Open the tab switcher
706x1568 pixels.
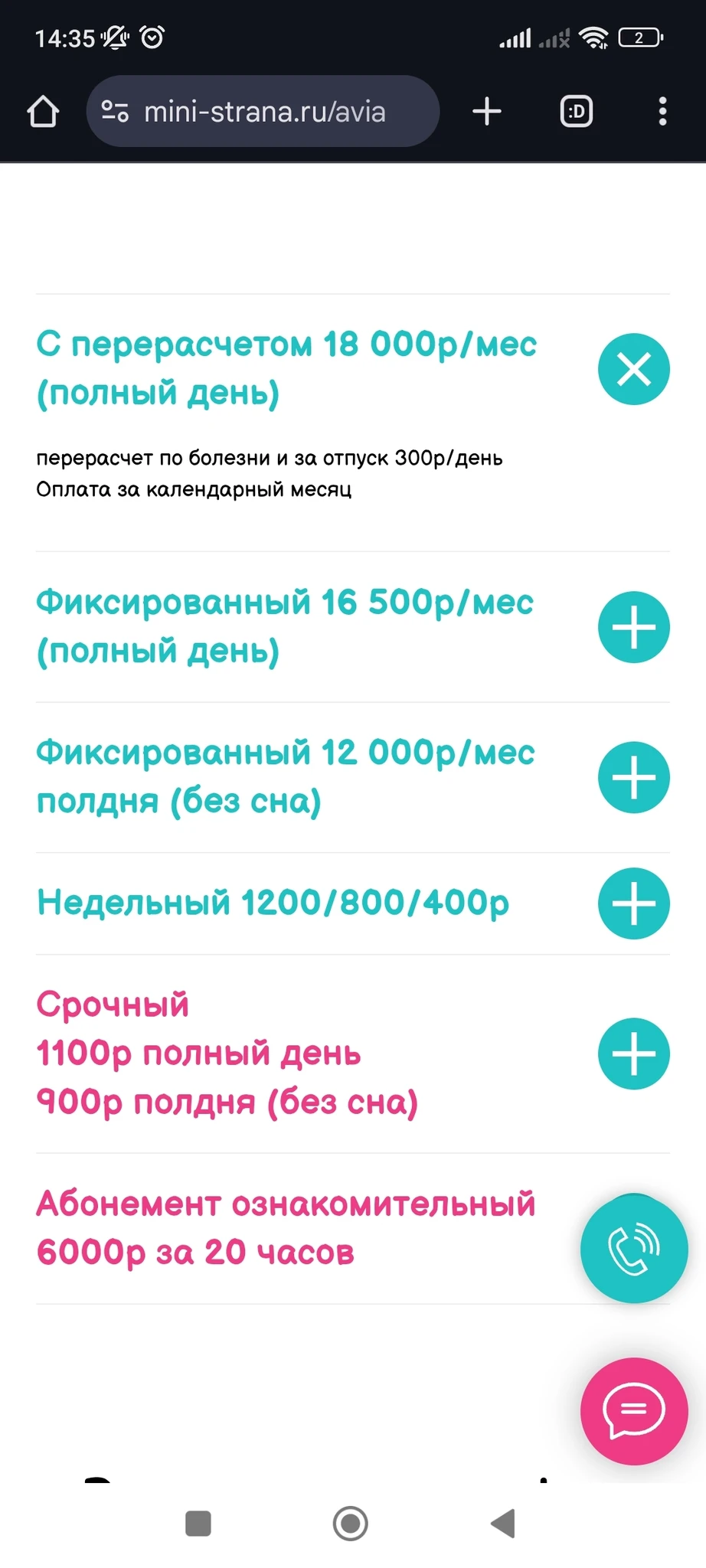coord(576,112)
